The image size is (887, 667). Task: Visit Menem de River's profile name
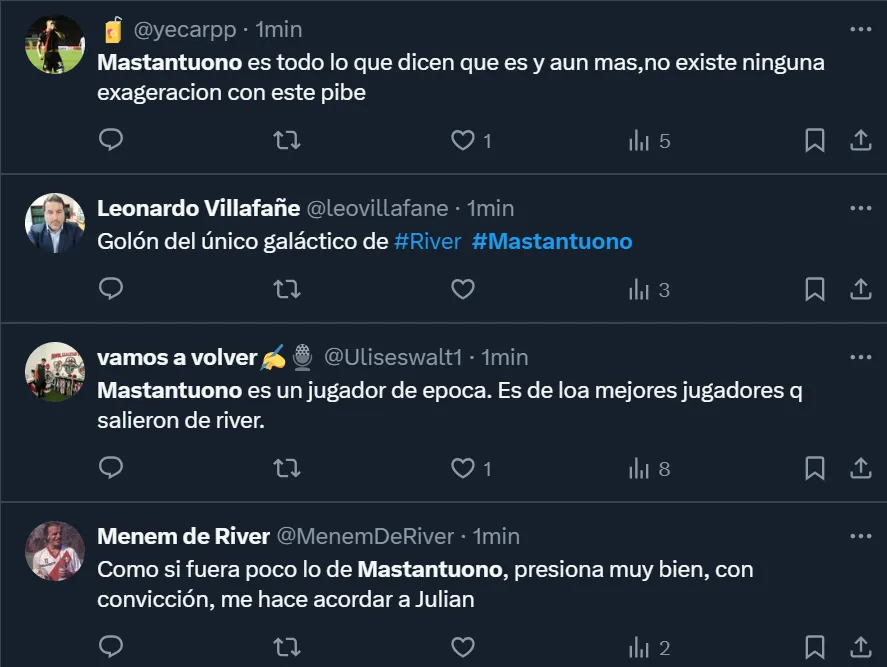click(x=183, y=536)
